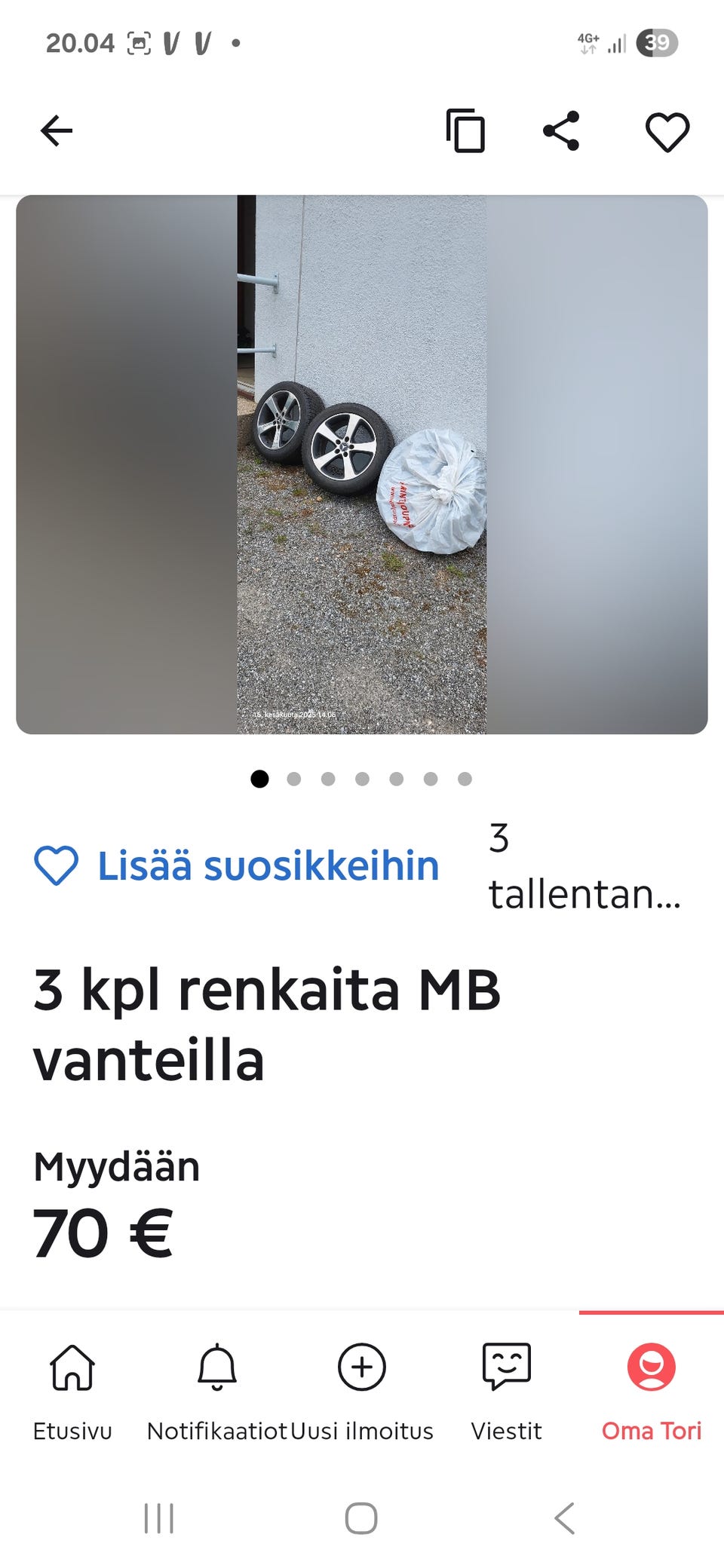Screen dimensions: 724x1568
Task: Share this listing via the share icon
Action: (x=562, y=130)
